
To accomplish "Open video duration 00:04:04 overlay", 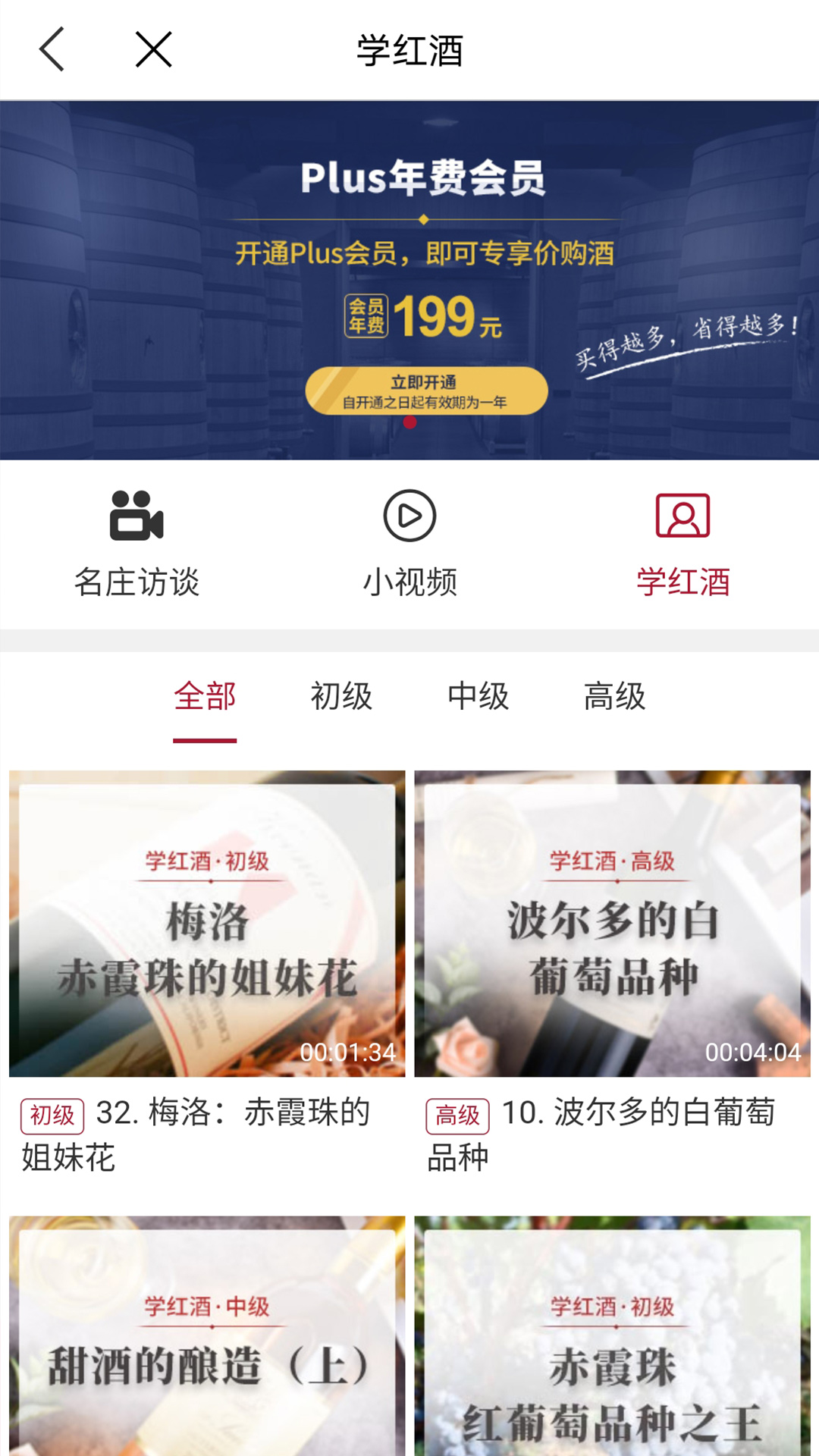I will [x=753, y=1053].
